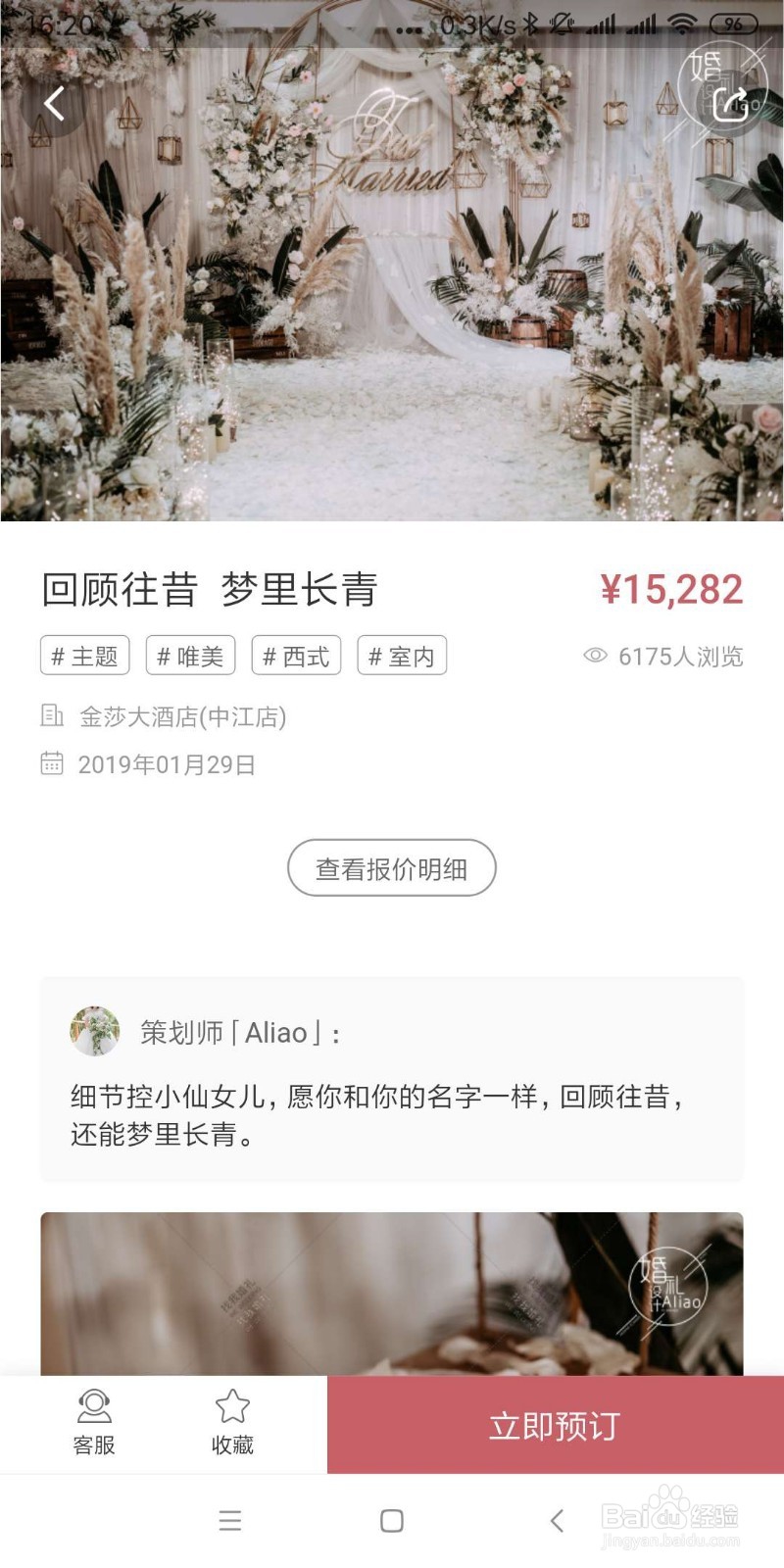
Task: Tap the system back chevron in navigation bar
Action: (x=557, y=1521)
